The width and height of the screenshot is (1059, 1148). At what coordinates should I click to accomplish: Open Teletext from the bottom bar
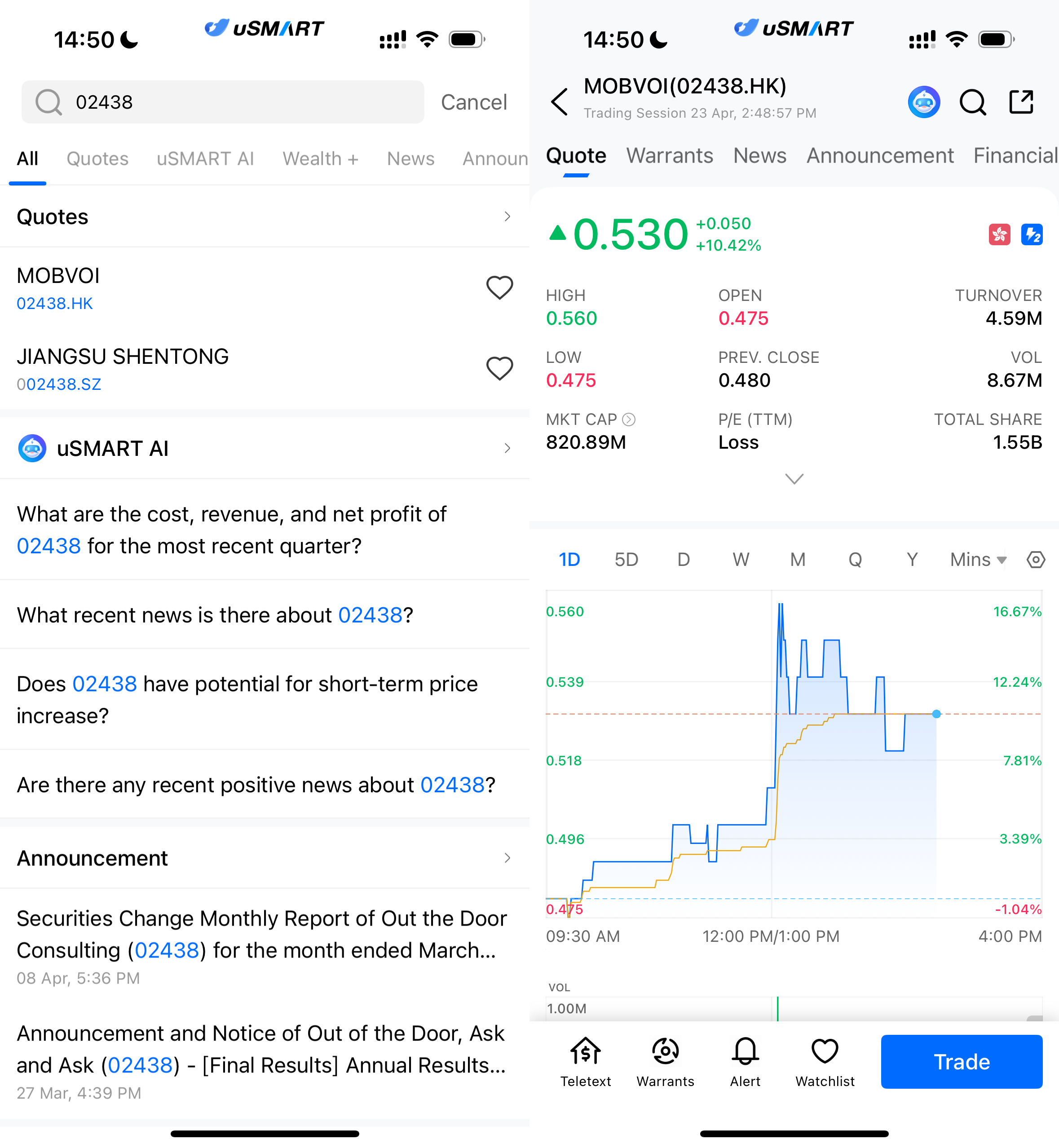[585, 1061]
